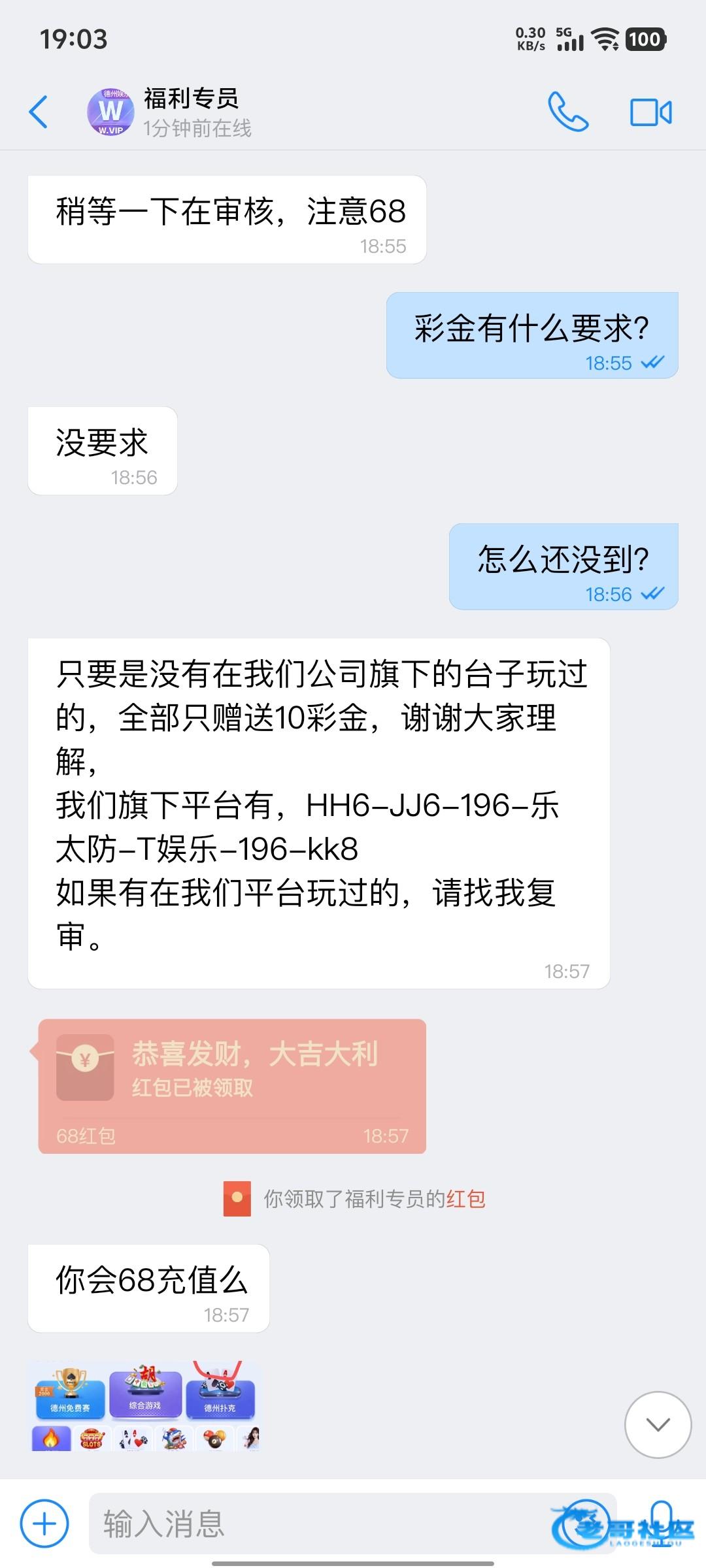Tap the microphone voice message icon
This screenshot has height=1568, width=706.
(662, 1522)
